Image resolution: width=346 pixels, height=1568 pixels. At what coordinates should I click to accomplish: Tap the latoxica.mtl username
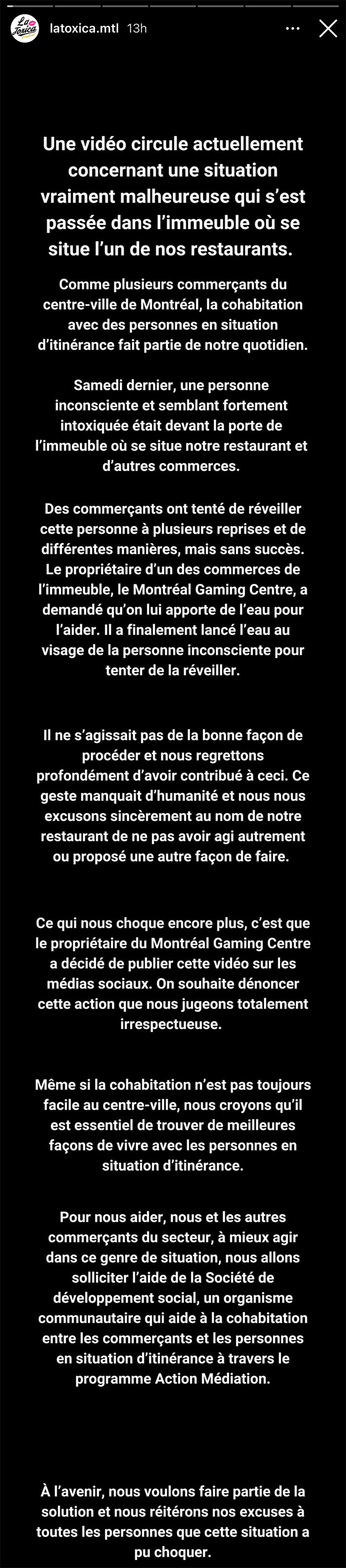(x=84, y=28)
